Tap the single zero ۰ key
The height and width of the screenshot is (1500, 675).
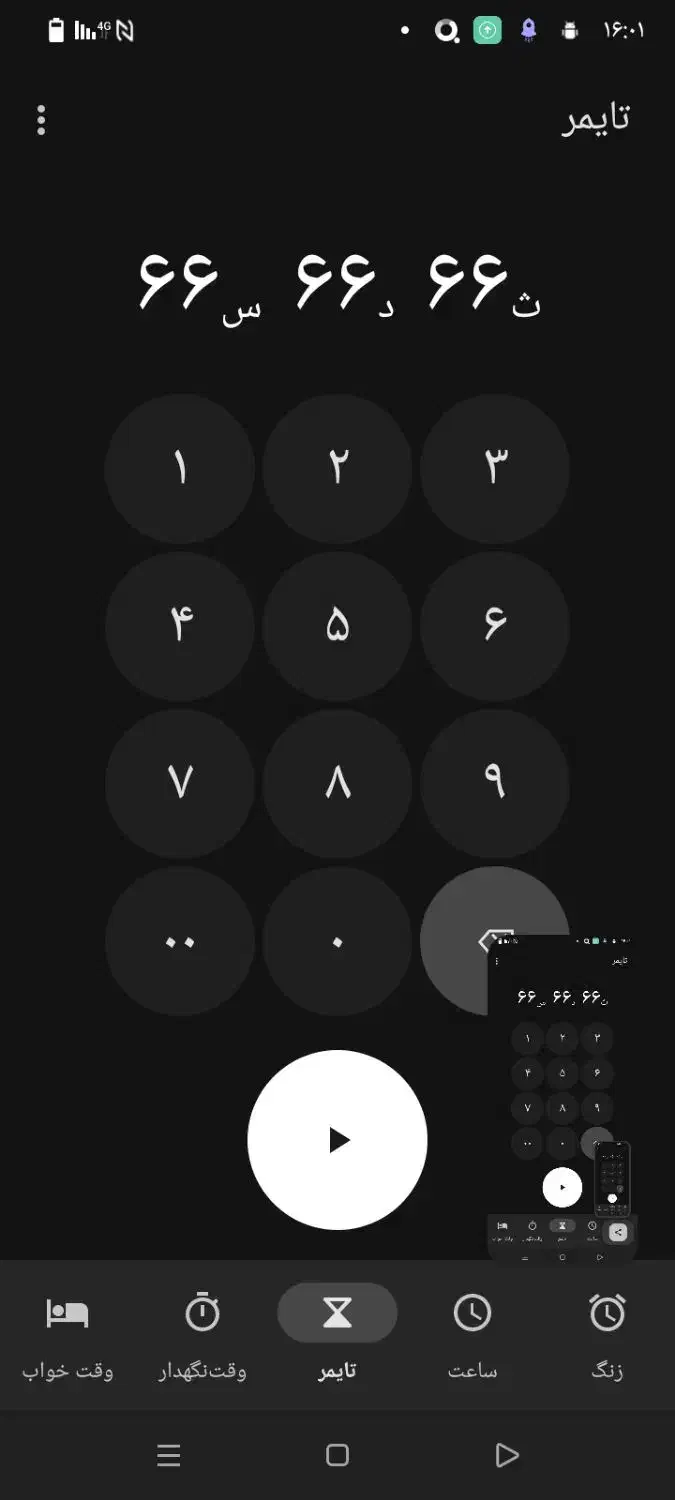click(338, 941)
